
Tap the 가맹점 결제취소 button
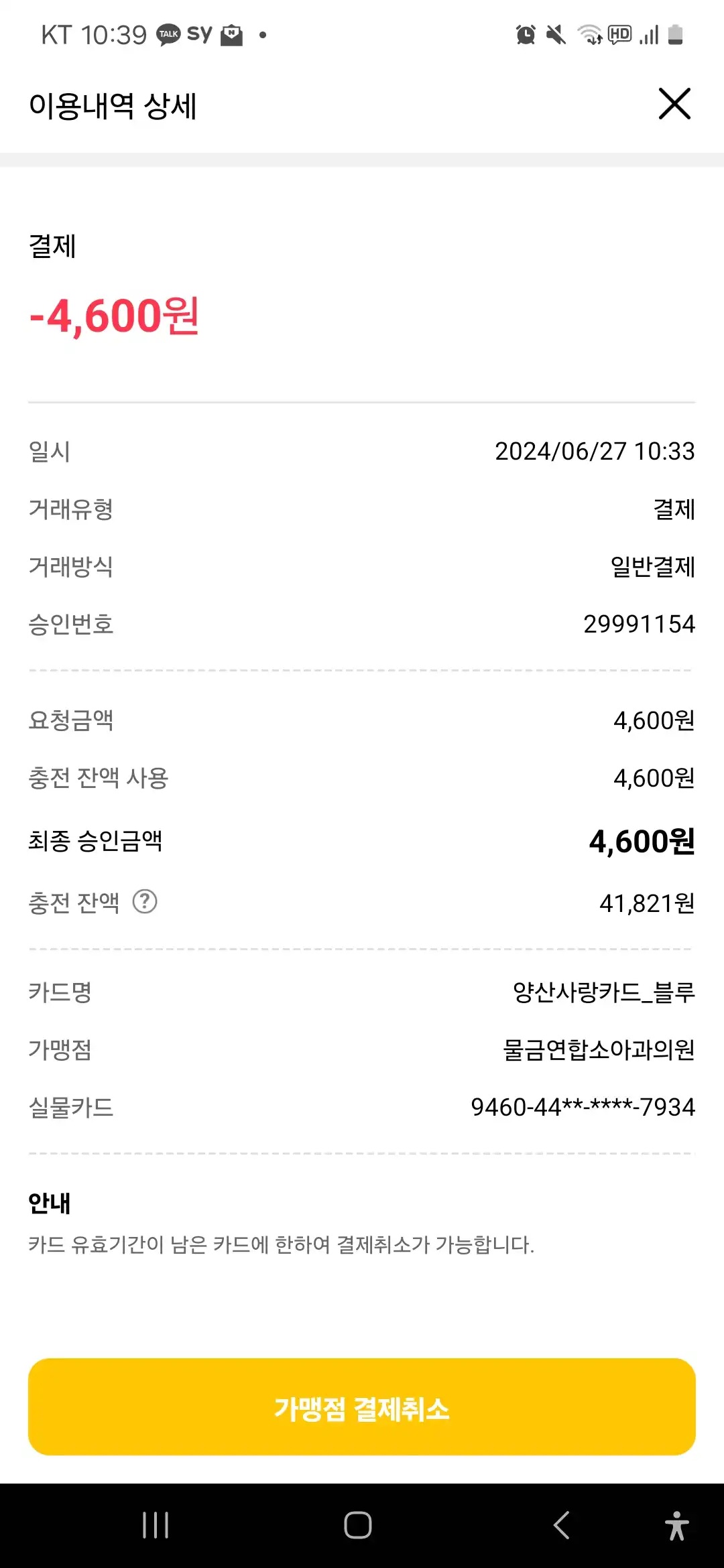point(362,1413)
